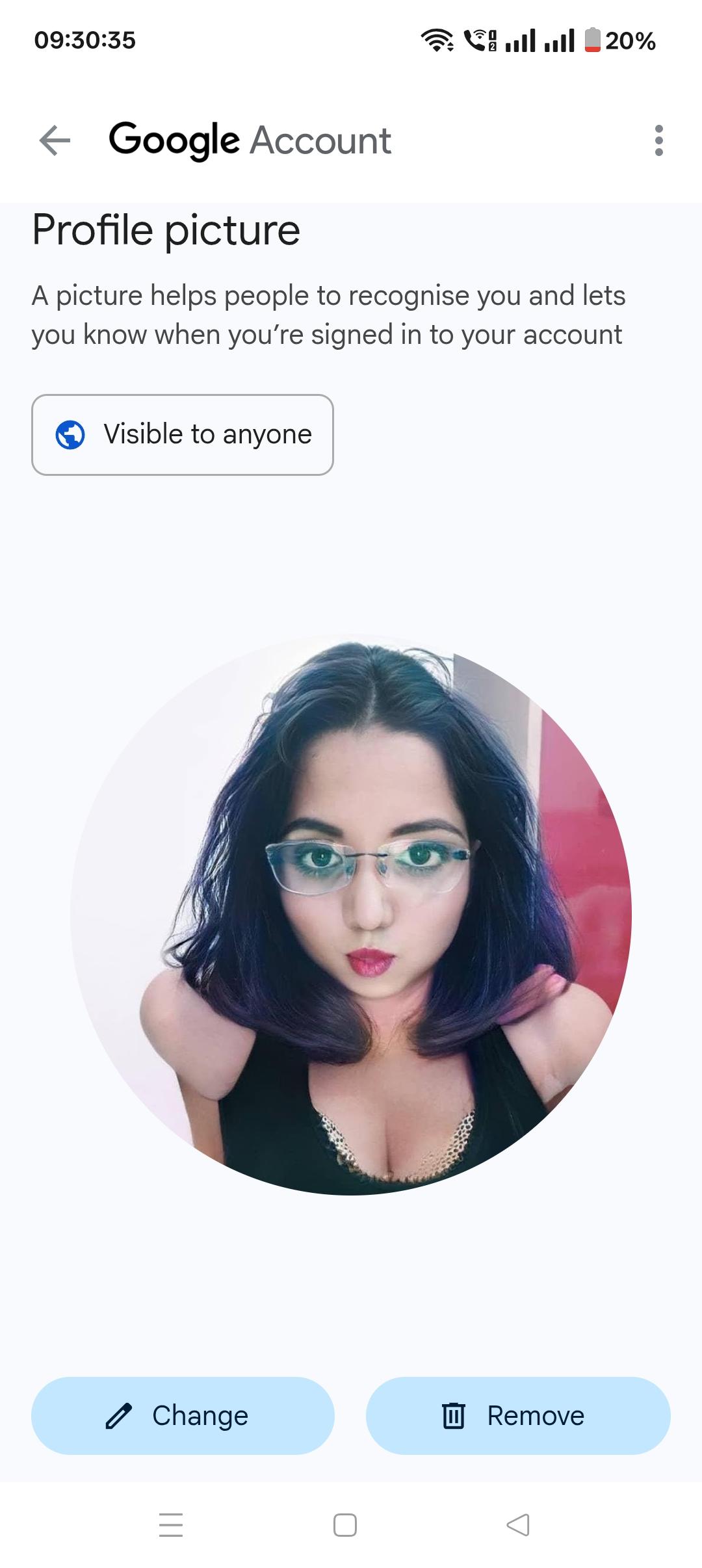Go to the home screen
702x1568 pixels.
click(345, 1524)
